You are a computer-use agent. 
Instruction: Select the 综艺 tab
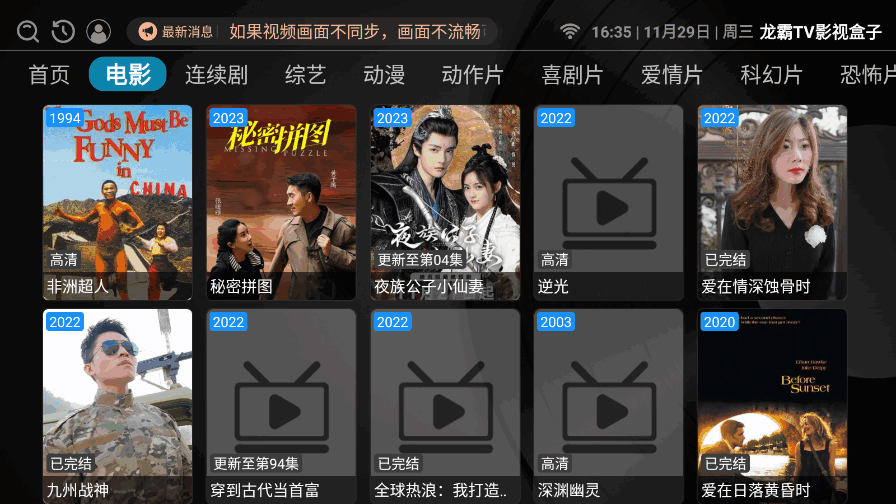point(306,75)
